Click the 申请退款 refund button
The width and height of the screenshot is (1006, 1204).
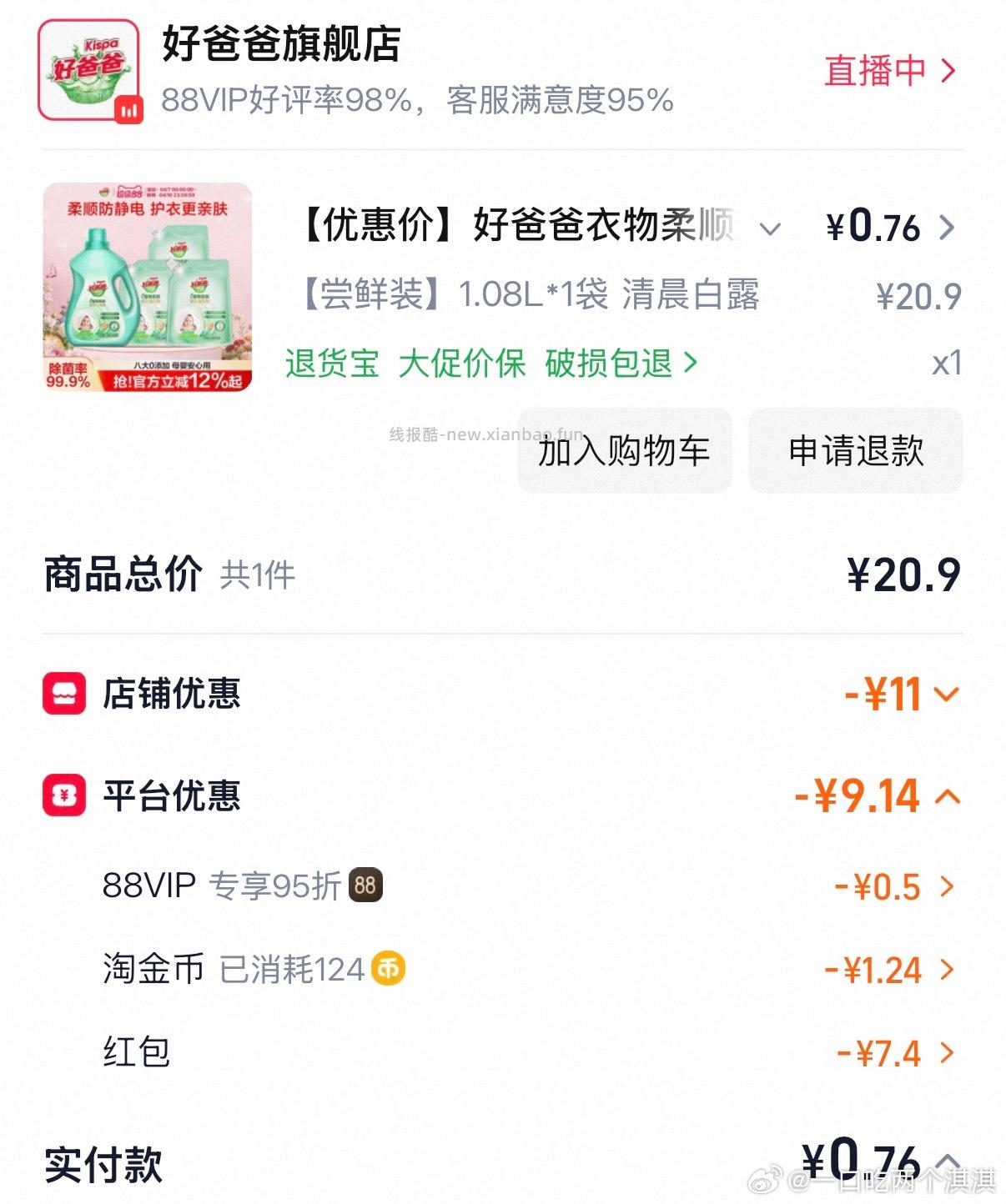click(x=856, y=450)
